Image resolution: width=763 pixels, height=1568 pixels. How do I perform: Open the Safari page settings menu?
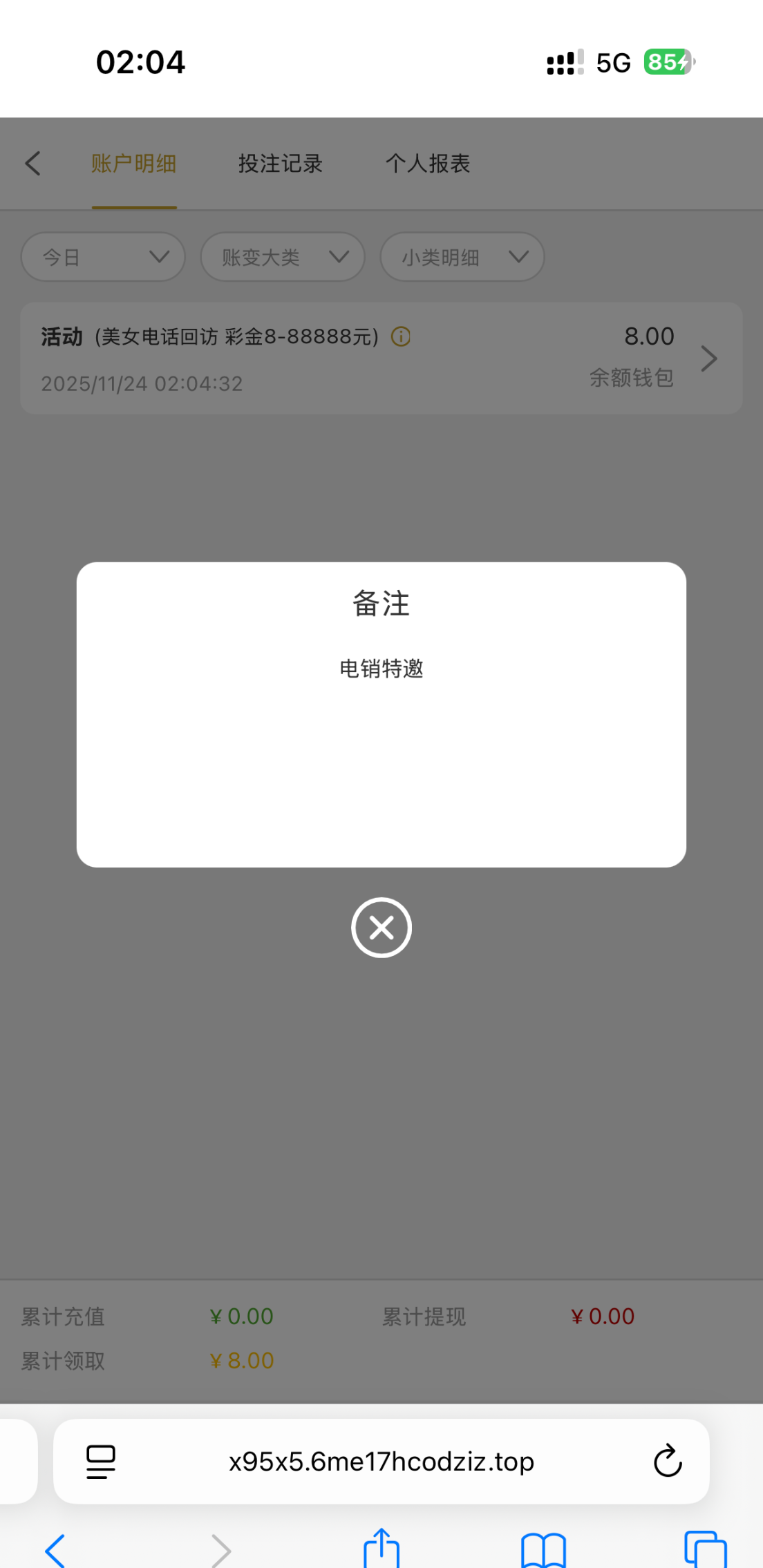pyautogui.click(x=101, y=1461)
